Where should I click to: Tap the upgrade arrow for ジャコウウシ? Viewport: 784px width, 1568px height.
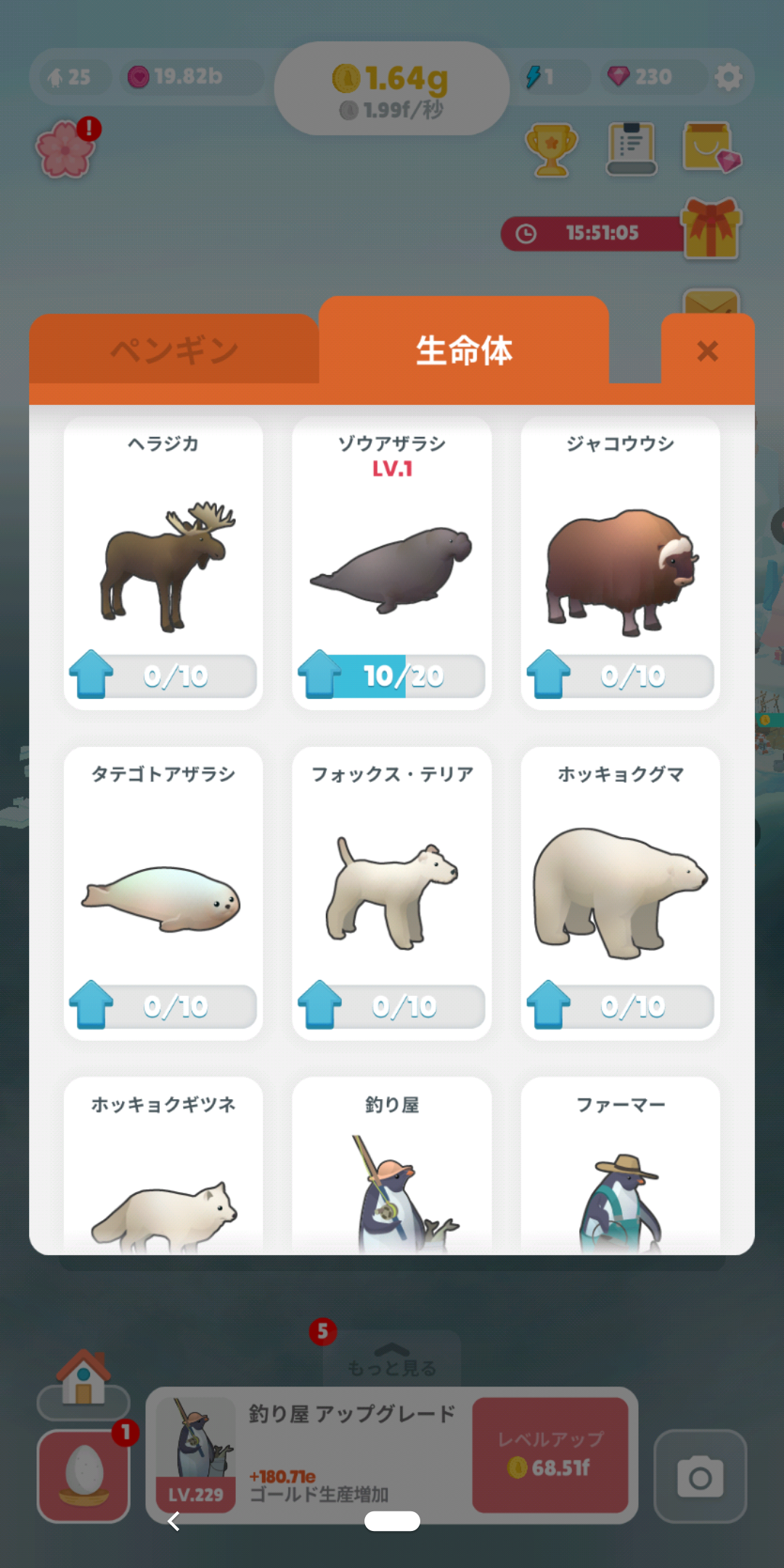[549, 674]
